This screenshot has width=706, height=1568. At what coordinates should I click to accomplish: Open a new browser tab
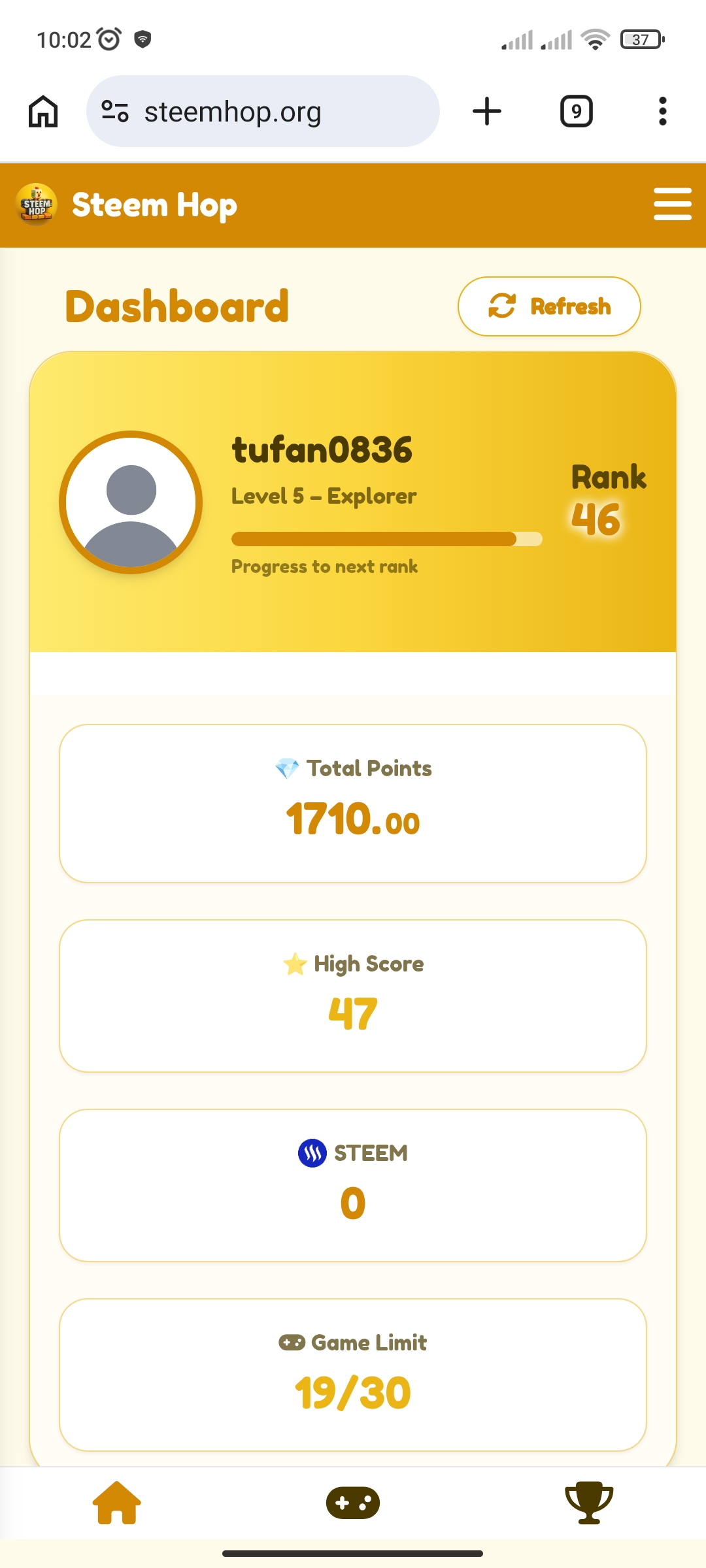click(487, 111)
